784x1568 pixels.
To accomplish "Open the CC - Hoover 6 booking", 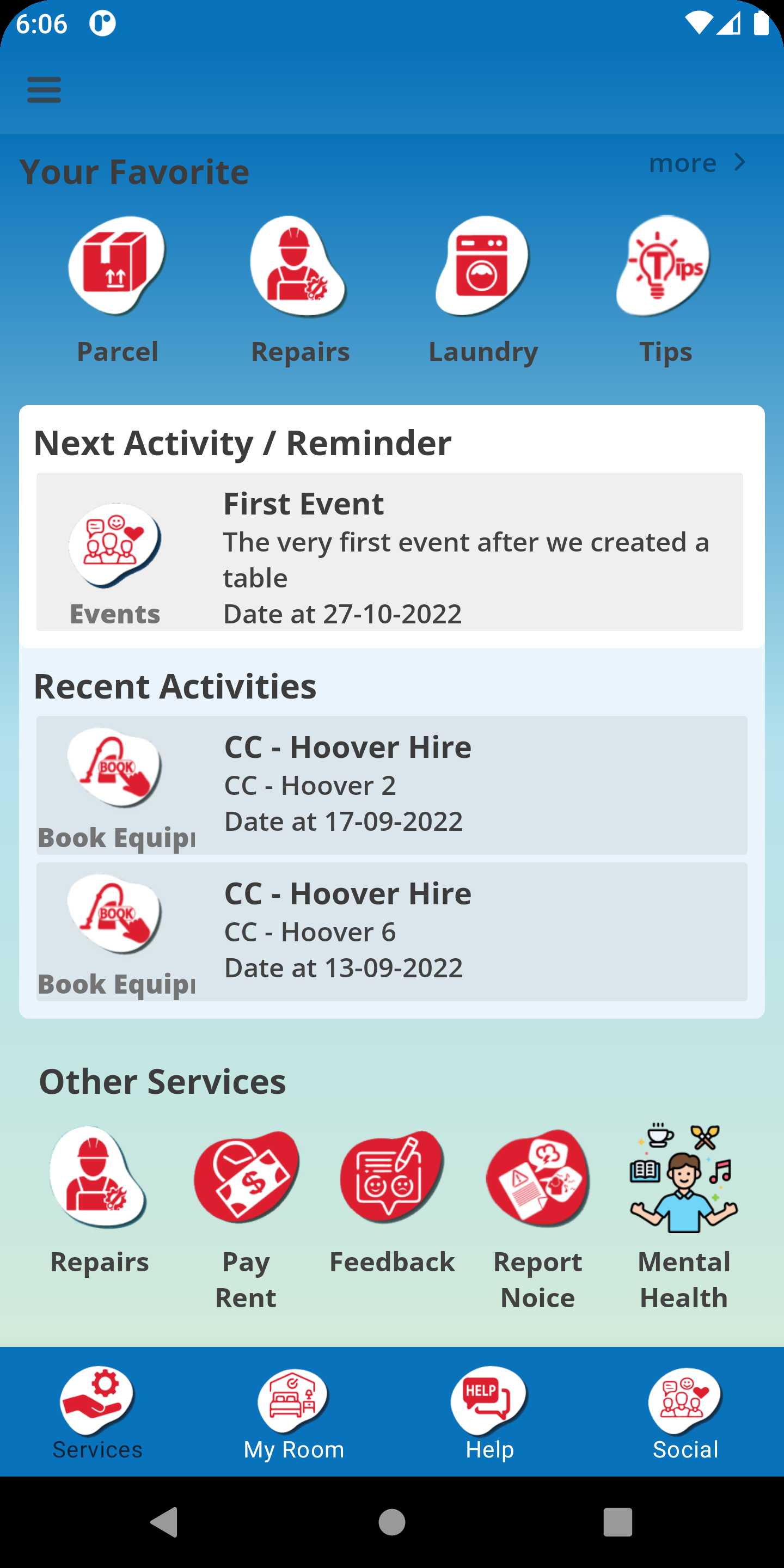I will pyautogui.click(x=391, y=932).
